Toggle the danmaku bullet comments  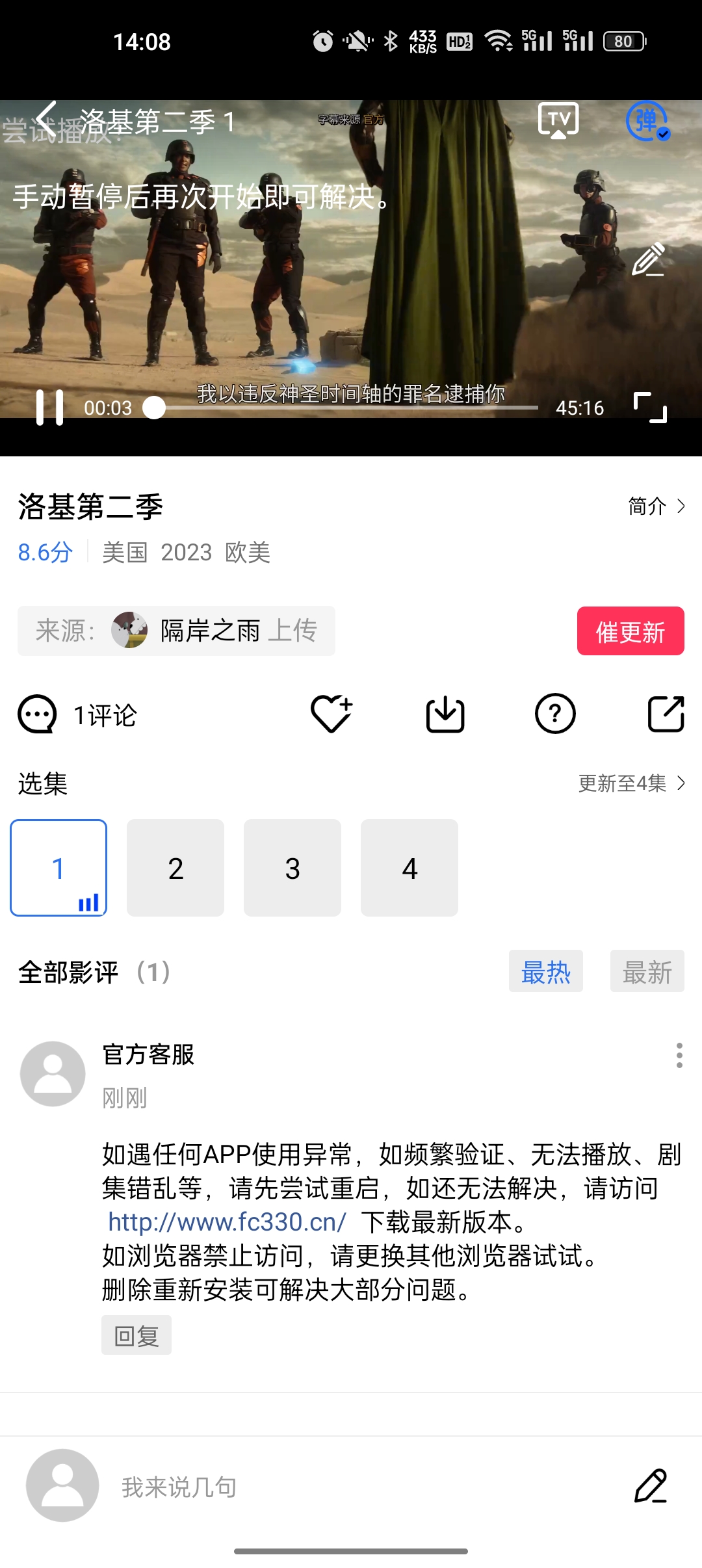point(647,121)
